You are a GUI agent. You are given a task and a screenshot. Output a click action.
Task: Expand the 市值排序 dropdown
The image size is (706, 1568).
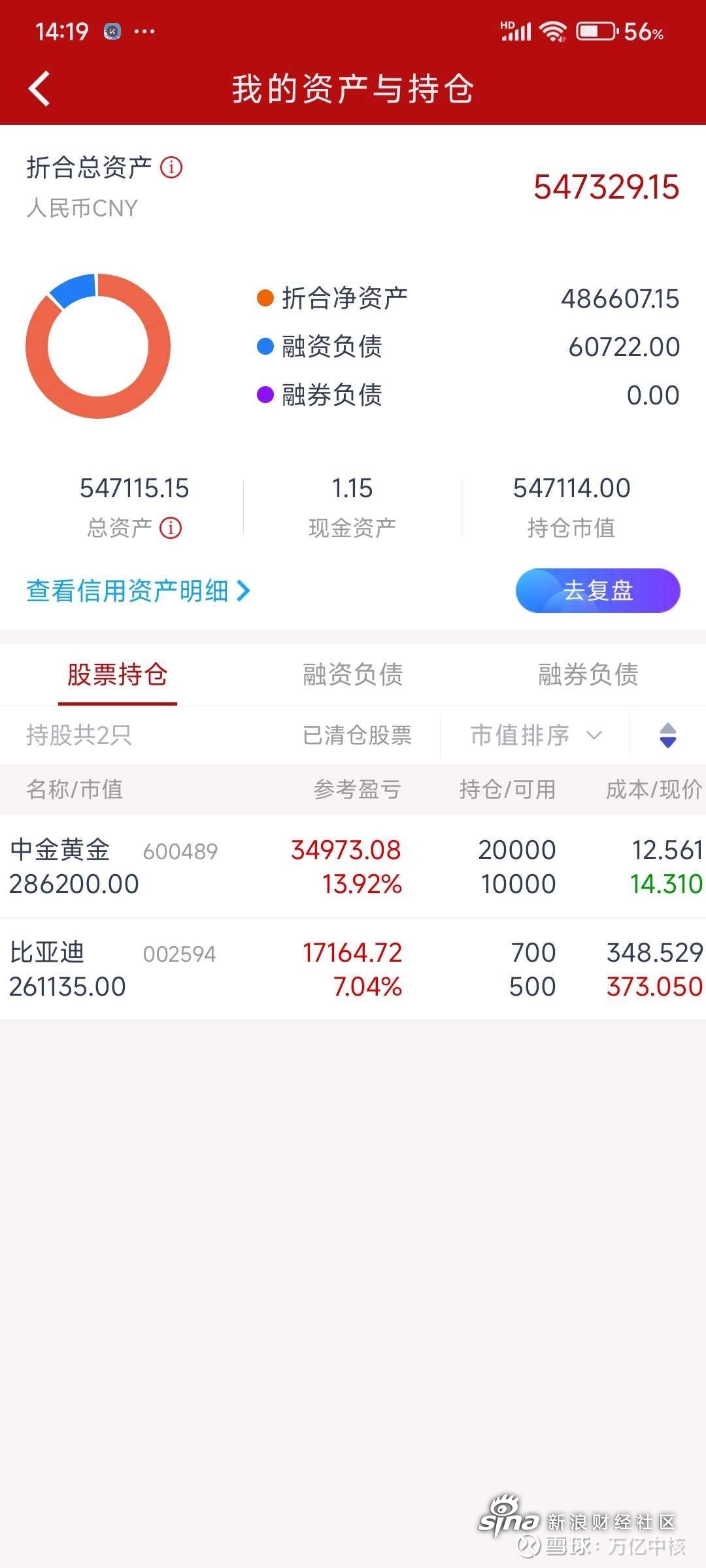coord(535,735)
